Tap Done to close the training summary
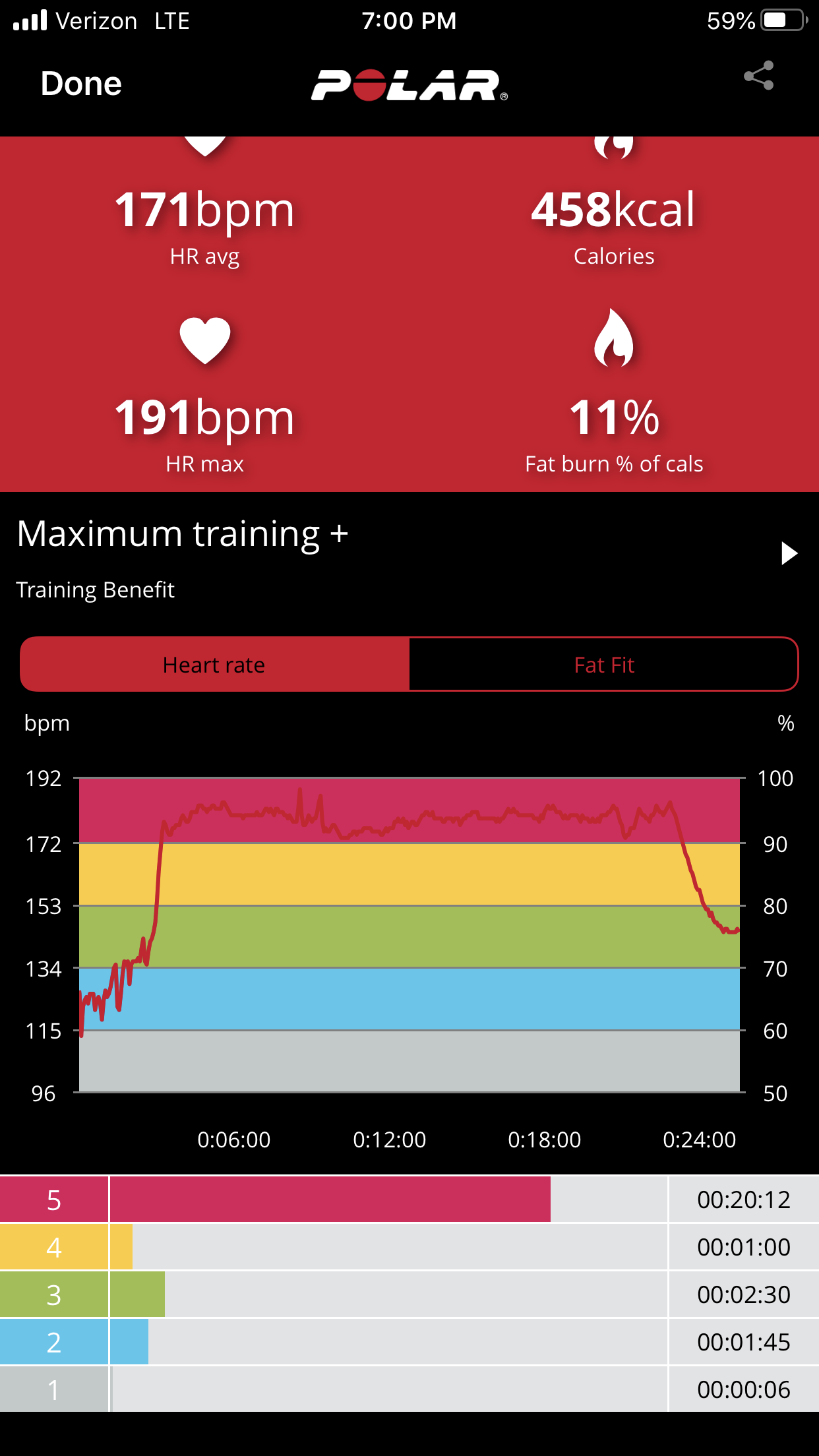 [x=81, y=84]
